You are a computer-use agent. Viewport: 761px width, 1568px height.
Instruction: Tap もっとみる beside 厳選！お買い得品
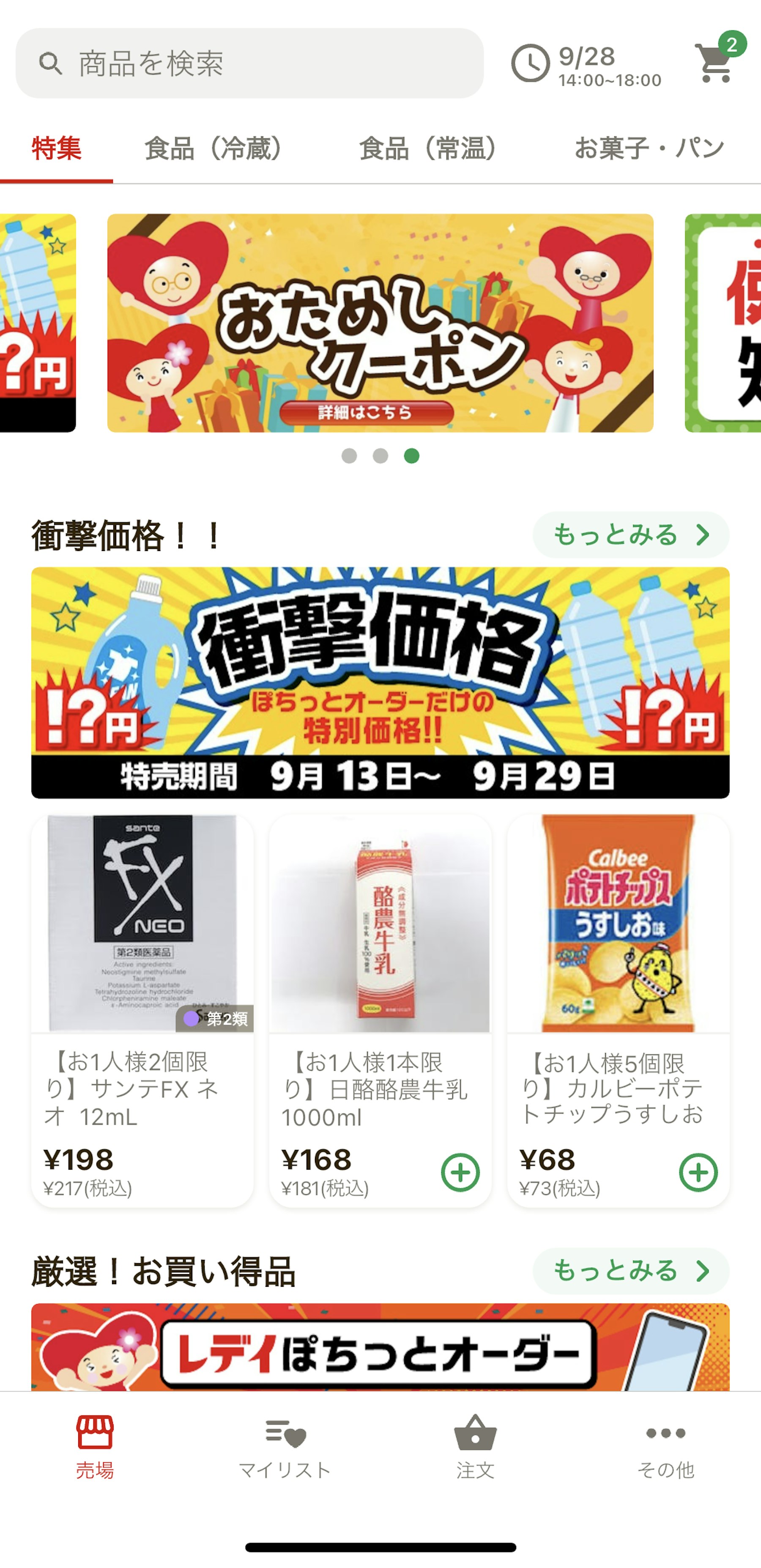[631, 1271]
